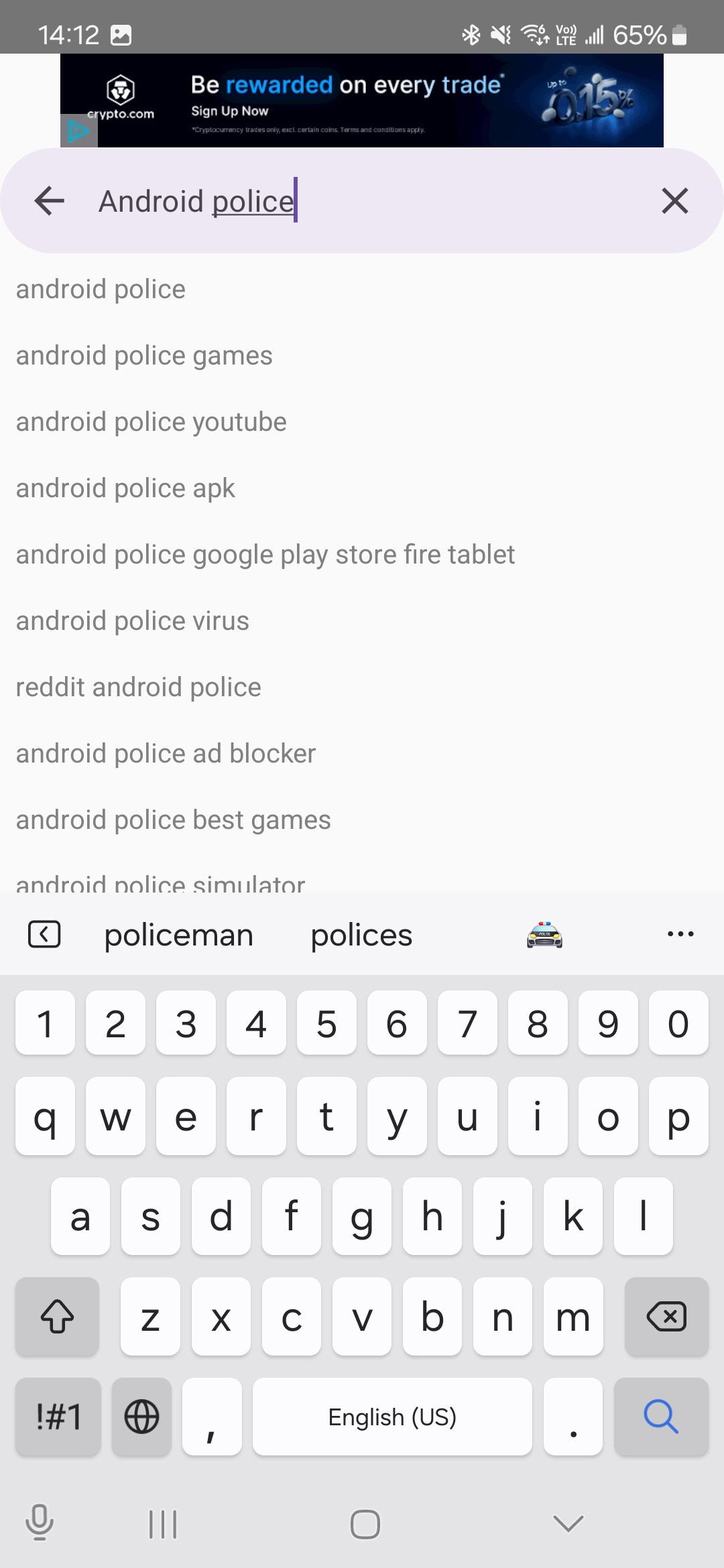Pick the 'android police youtube' suggestion

pyautogui.click(x=151, y=422)
